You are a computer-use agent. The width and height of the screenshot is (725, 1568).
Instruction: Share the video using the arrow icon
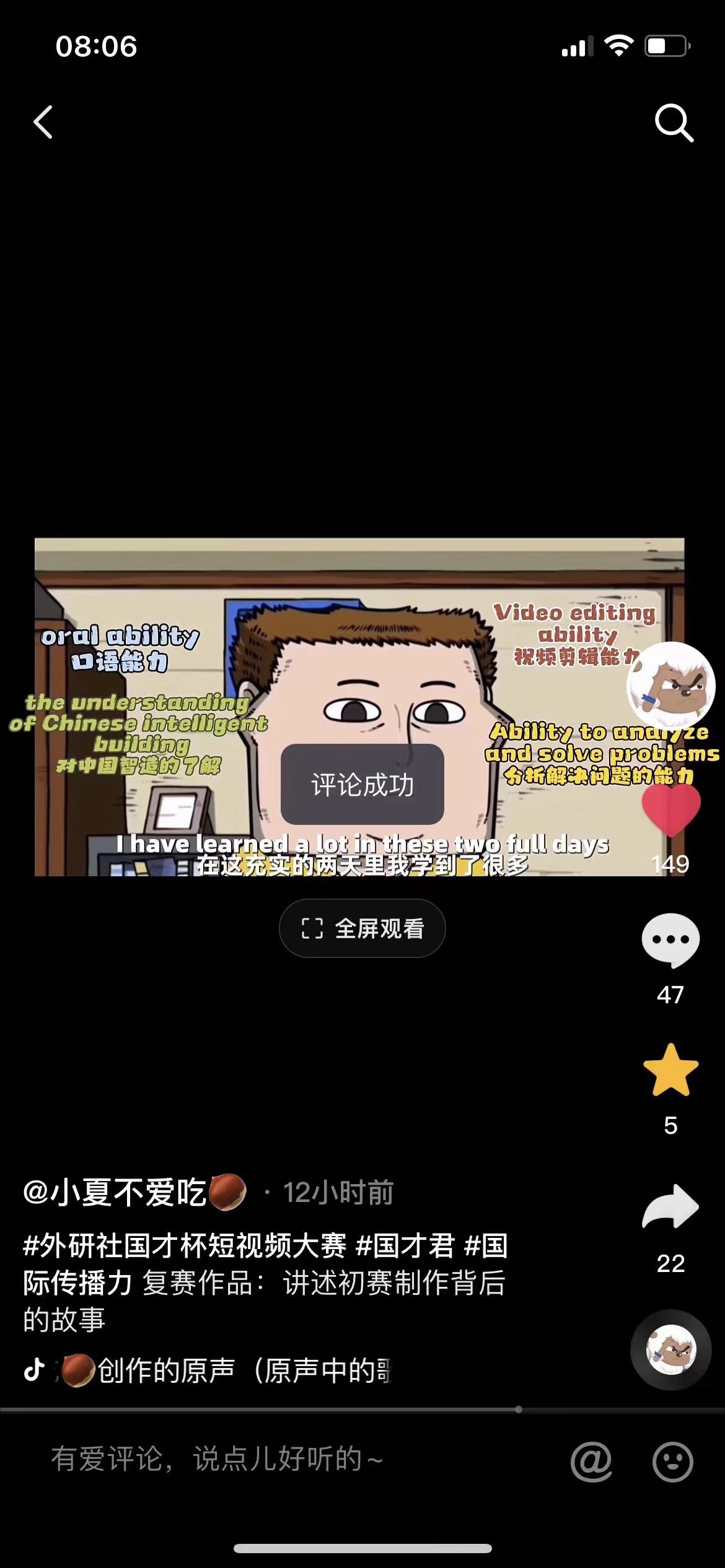670,1206
